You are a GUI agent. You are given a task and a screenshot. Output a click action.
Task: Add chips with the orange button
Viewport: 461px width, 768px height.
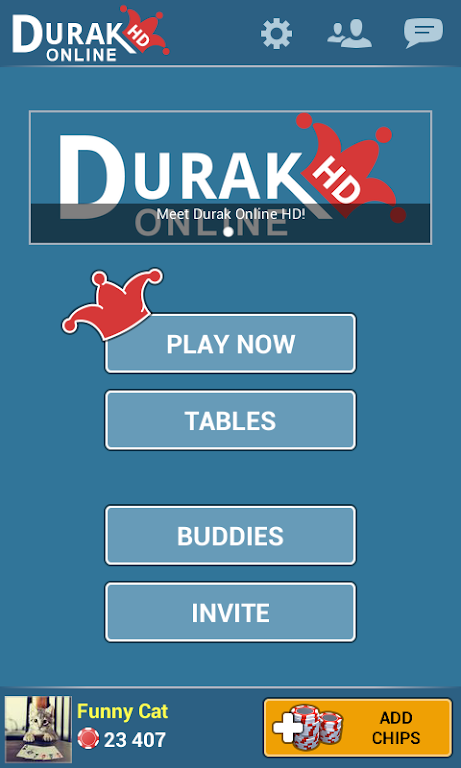coord(358,727)
